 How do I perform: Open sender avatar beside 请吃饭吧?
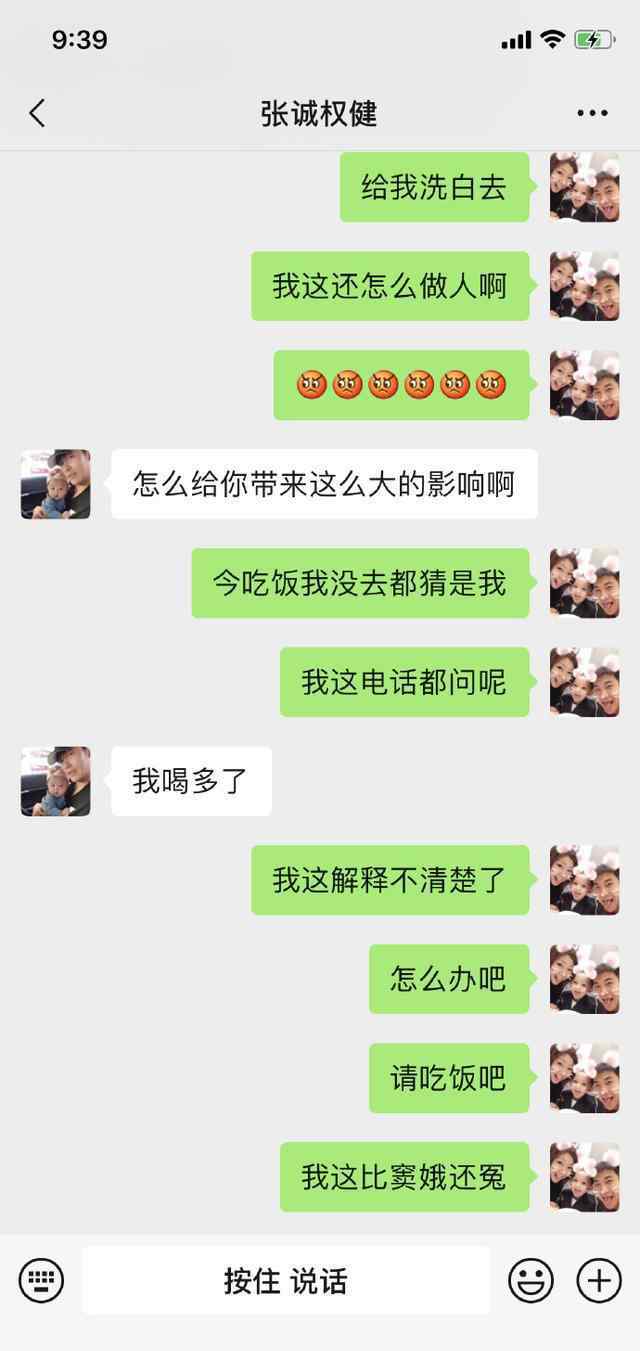[x=584, y=1078]
